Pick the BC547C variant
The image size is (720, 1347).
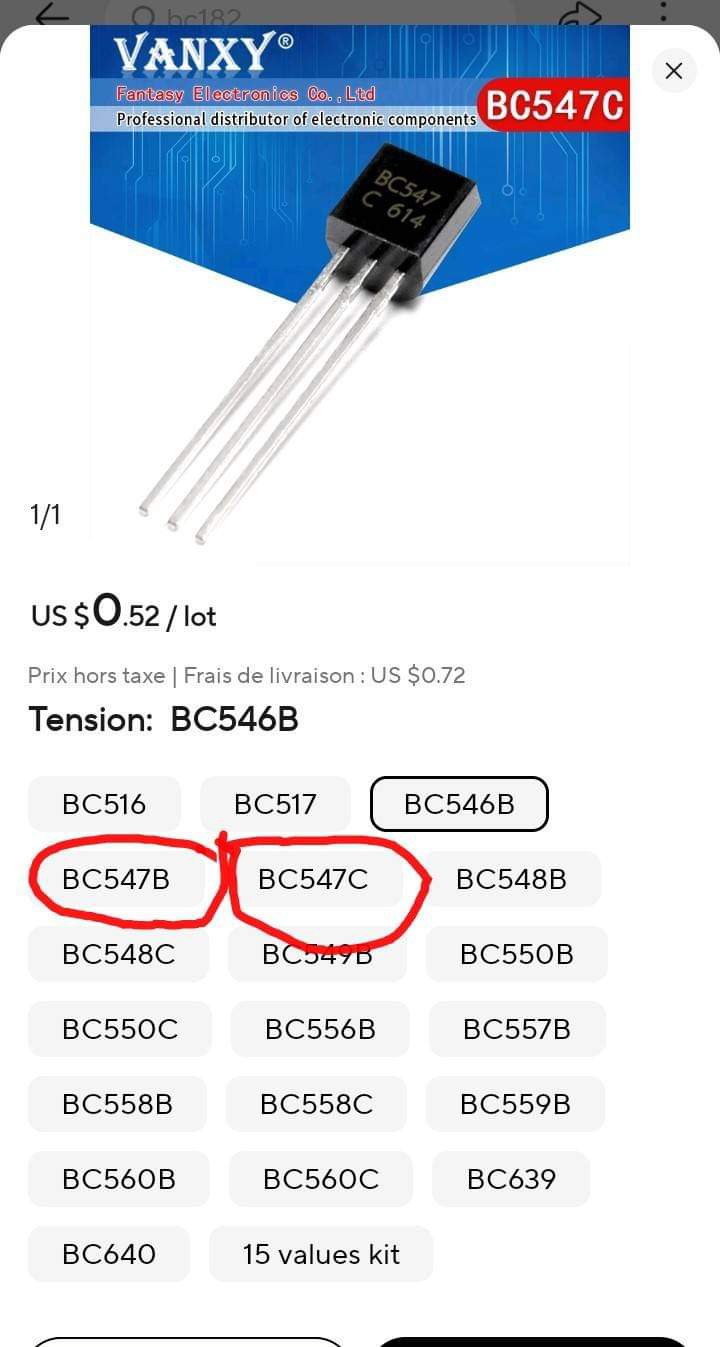point(313,879)
